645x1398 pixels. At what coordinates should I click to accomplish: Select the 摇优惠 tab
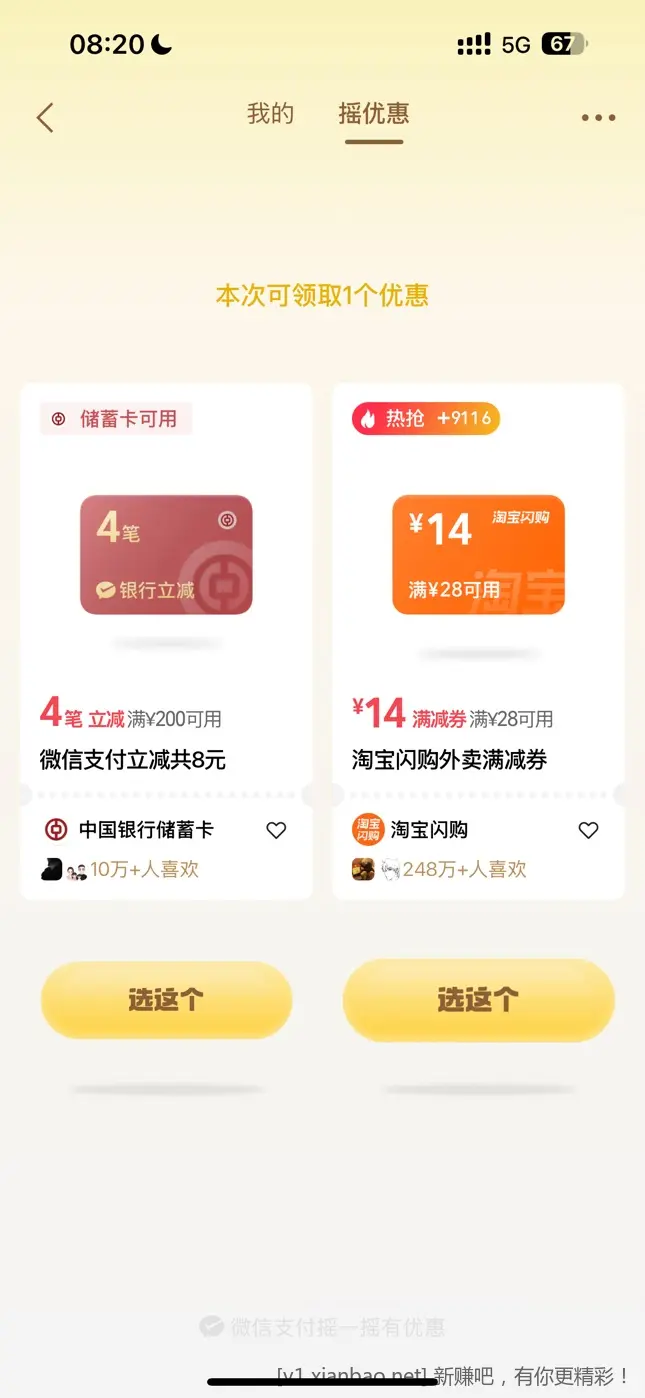374,114
